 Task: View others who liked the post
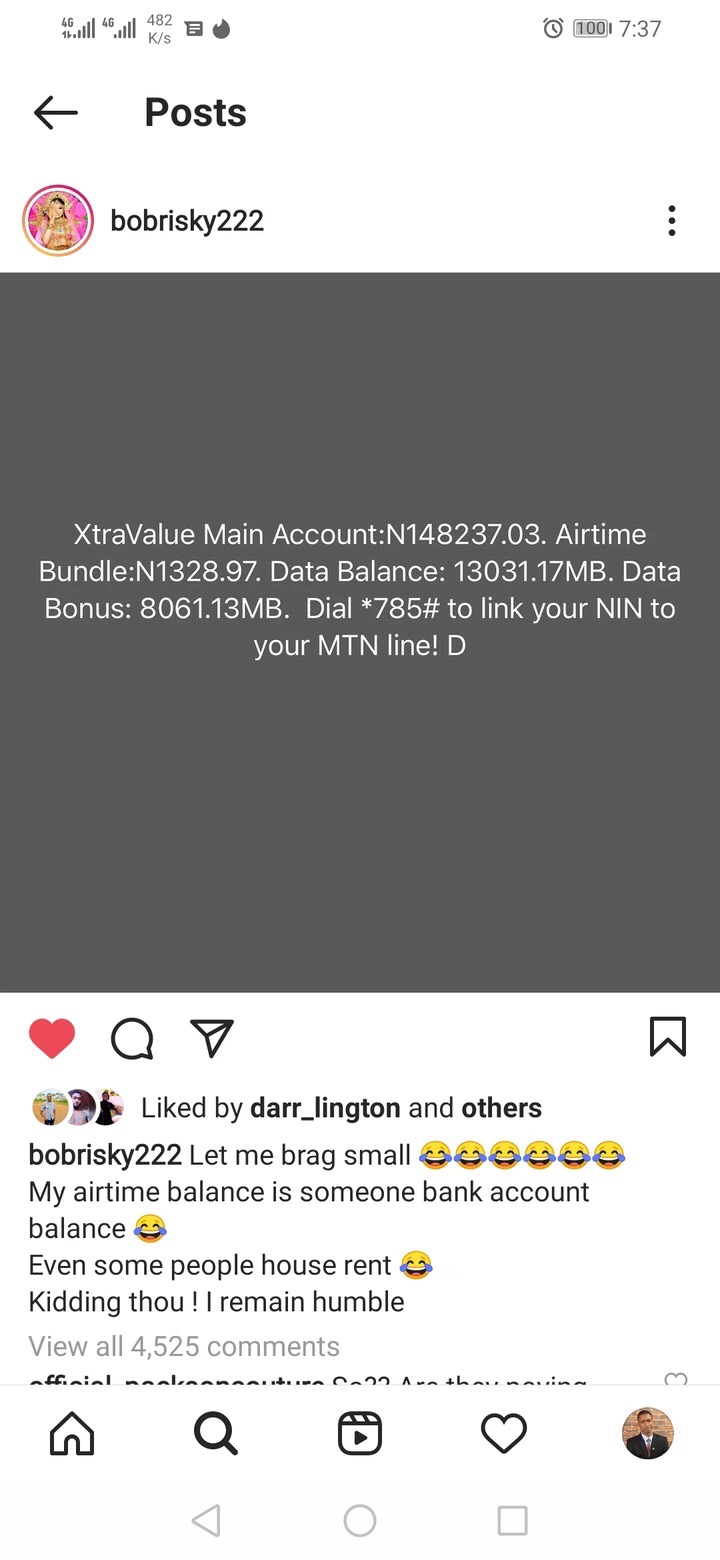pyautogui.click(x=501, y=1107)
